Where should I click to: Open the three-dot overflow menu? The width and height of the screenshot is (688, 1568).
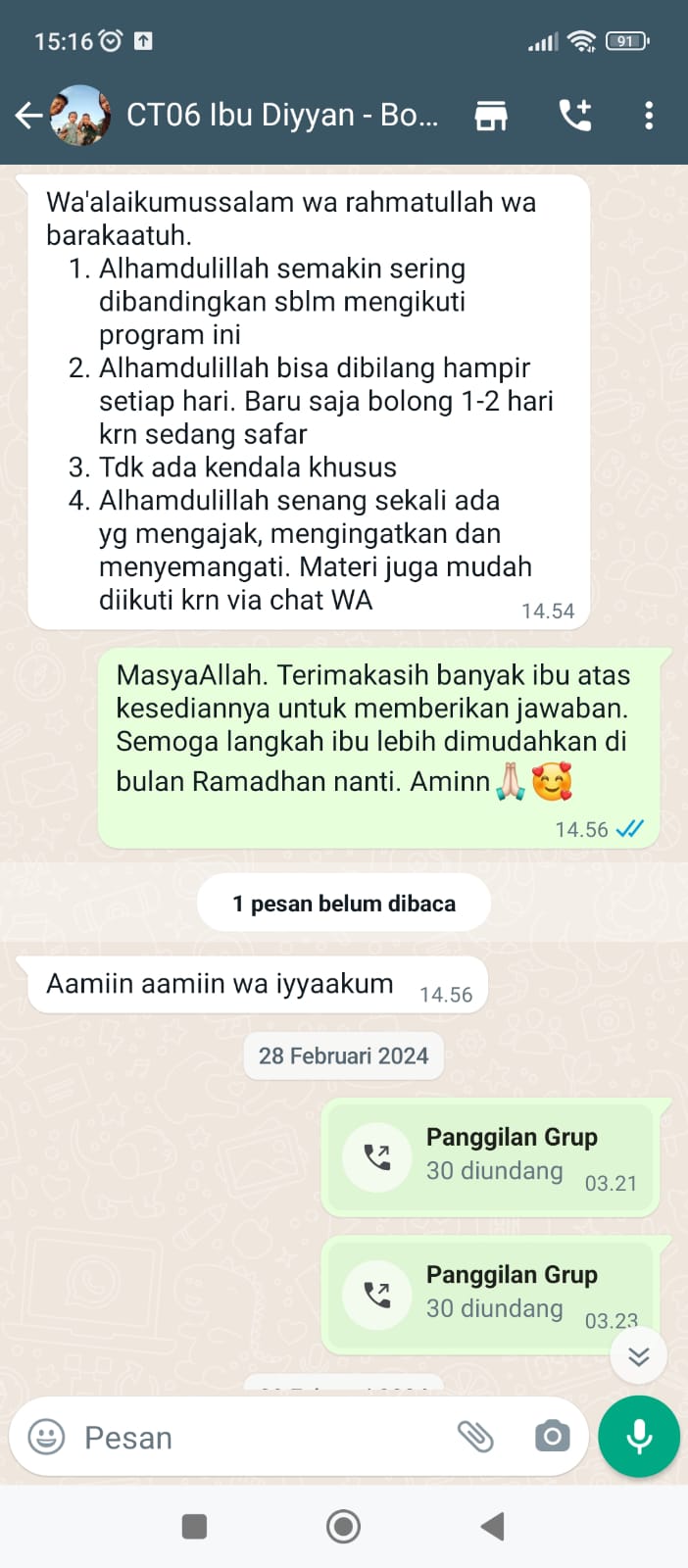648,116
